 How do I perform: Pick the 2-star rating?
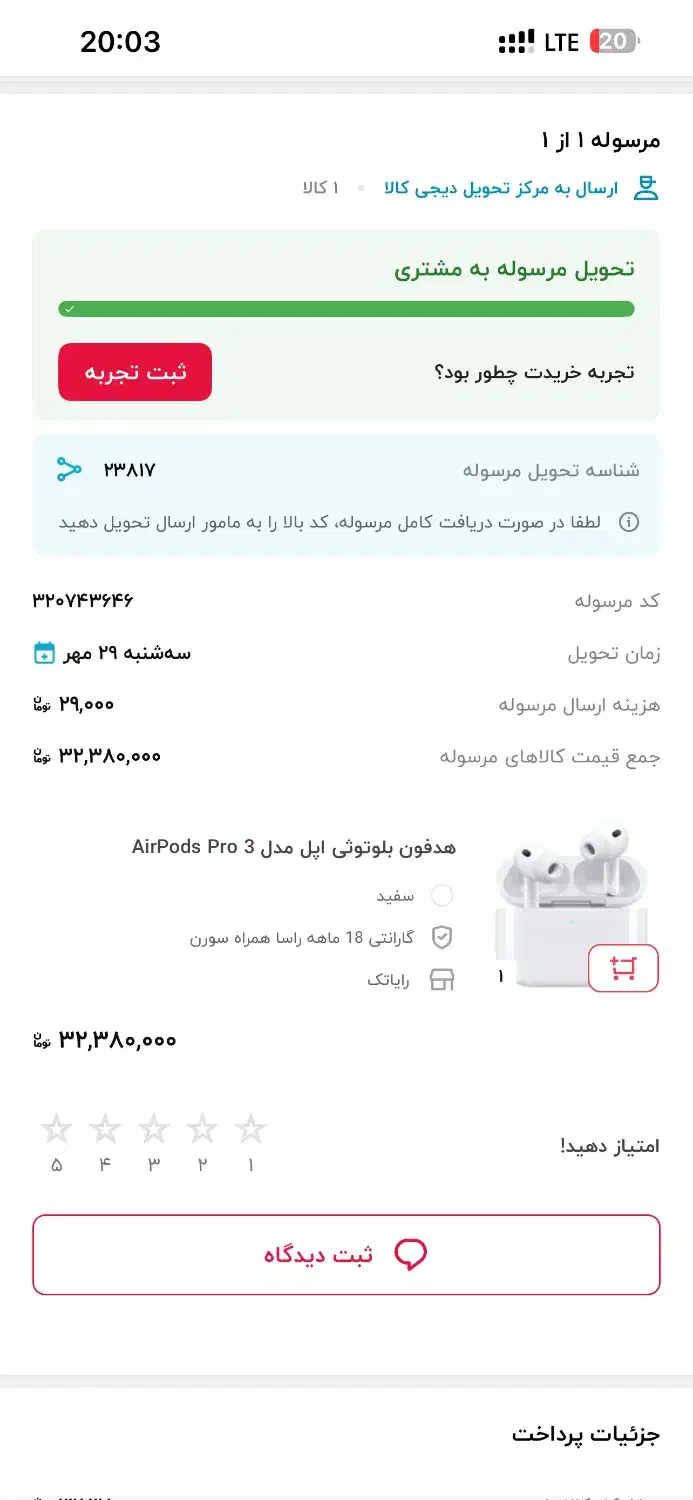click(202, 1130)
